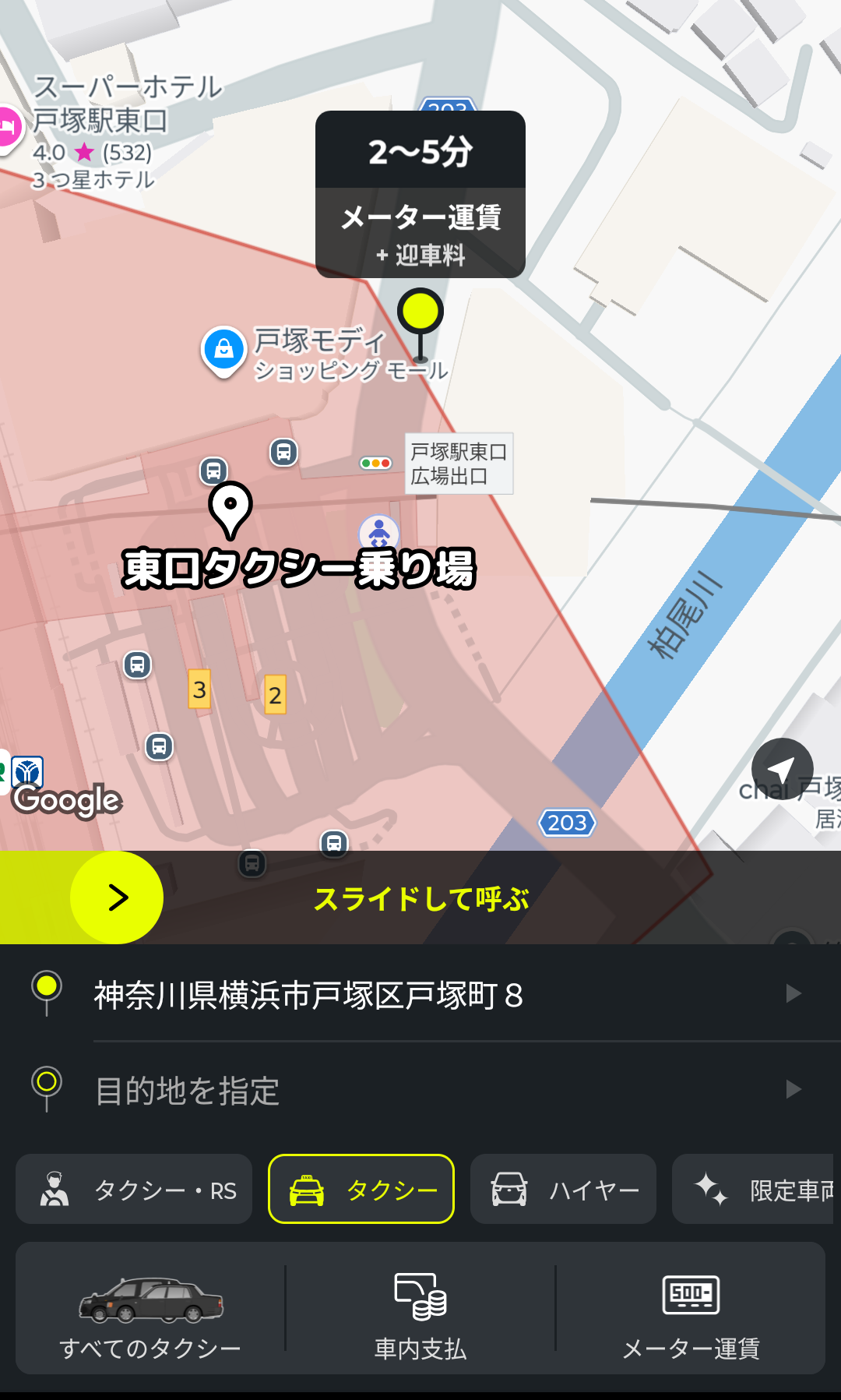This screenshot has height=1400, width=841.
Task: Tap 東口タクシー乗り場 pickup point pin
Action: click(x=230, y=509)
